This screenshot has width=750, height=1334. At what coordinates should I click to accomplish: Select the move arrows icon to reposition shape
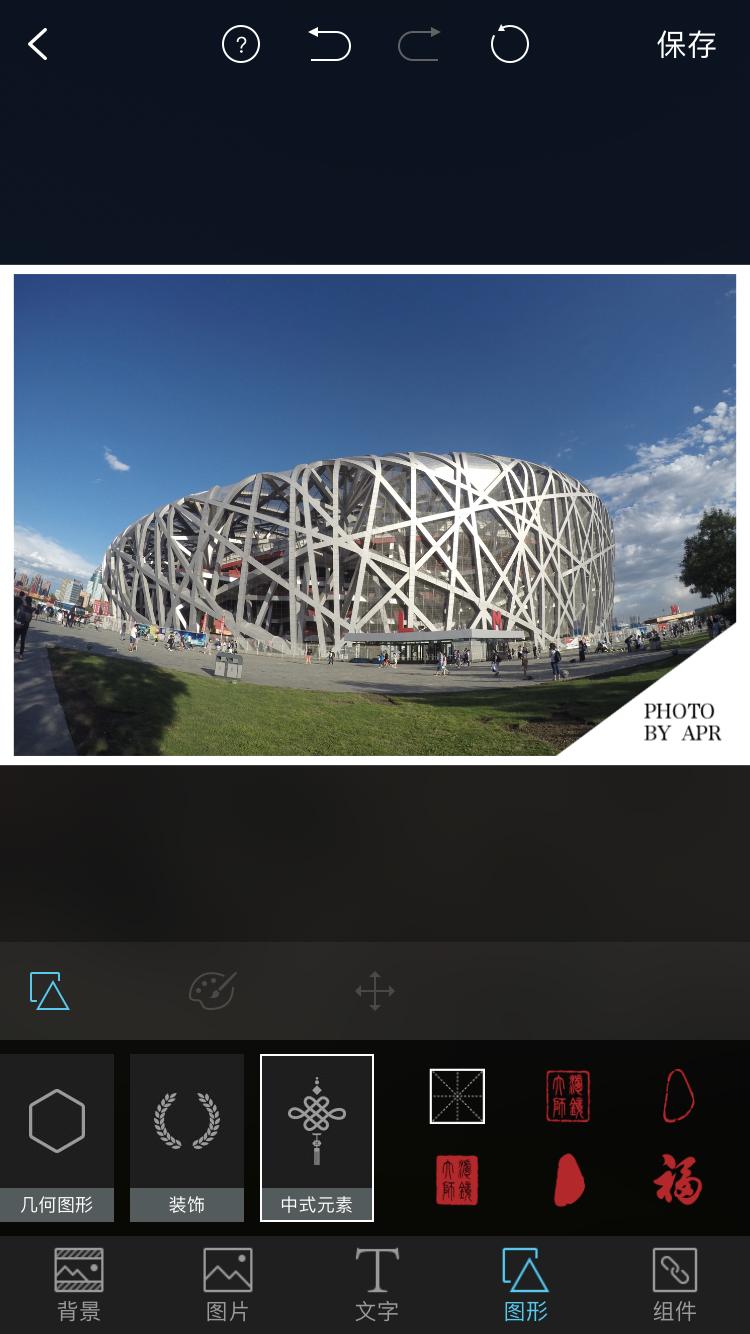pos(374,990)
